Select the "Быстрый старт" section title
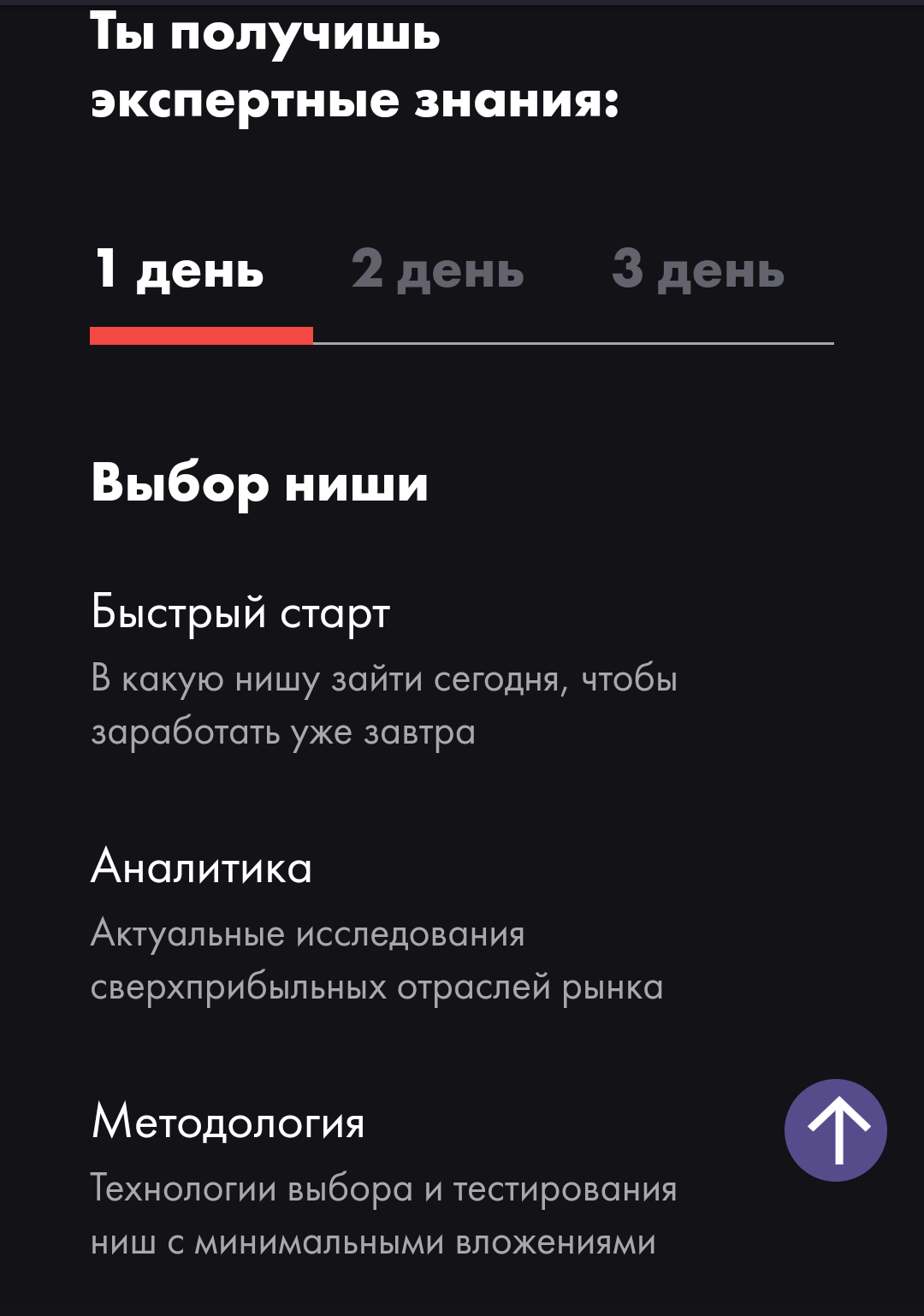 240,613
